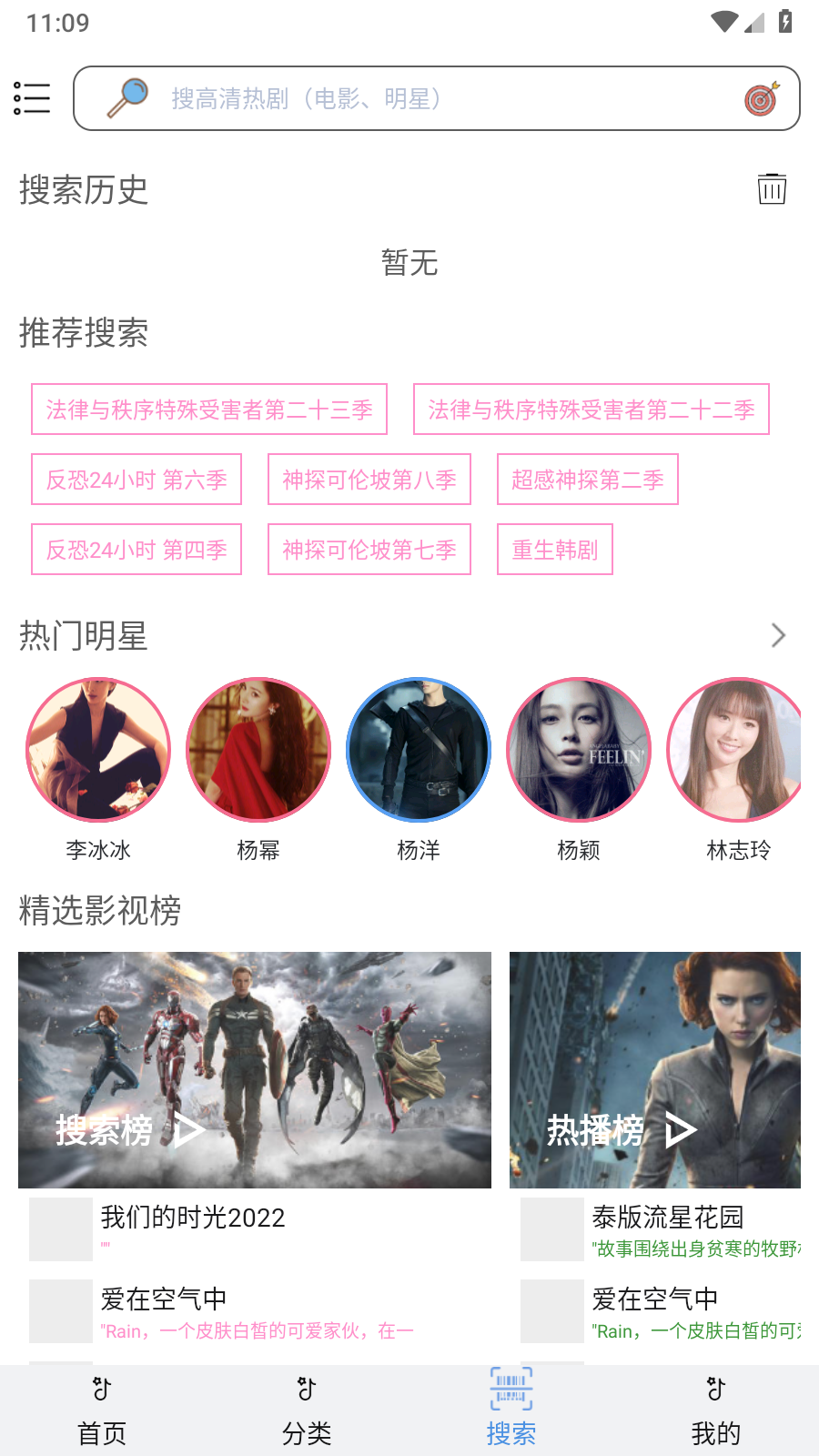
Task: Expand the 热门明星 section arrow
Action: (x=777, y=635)
